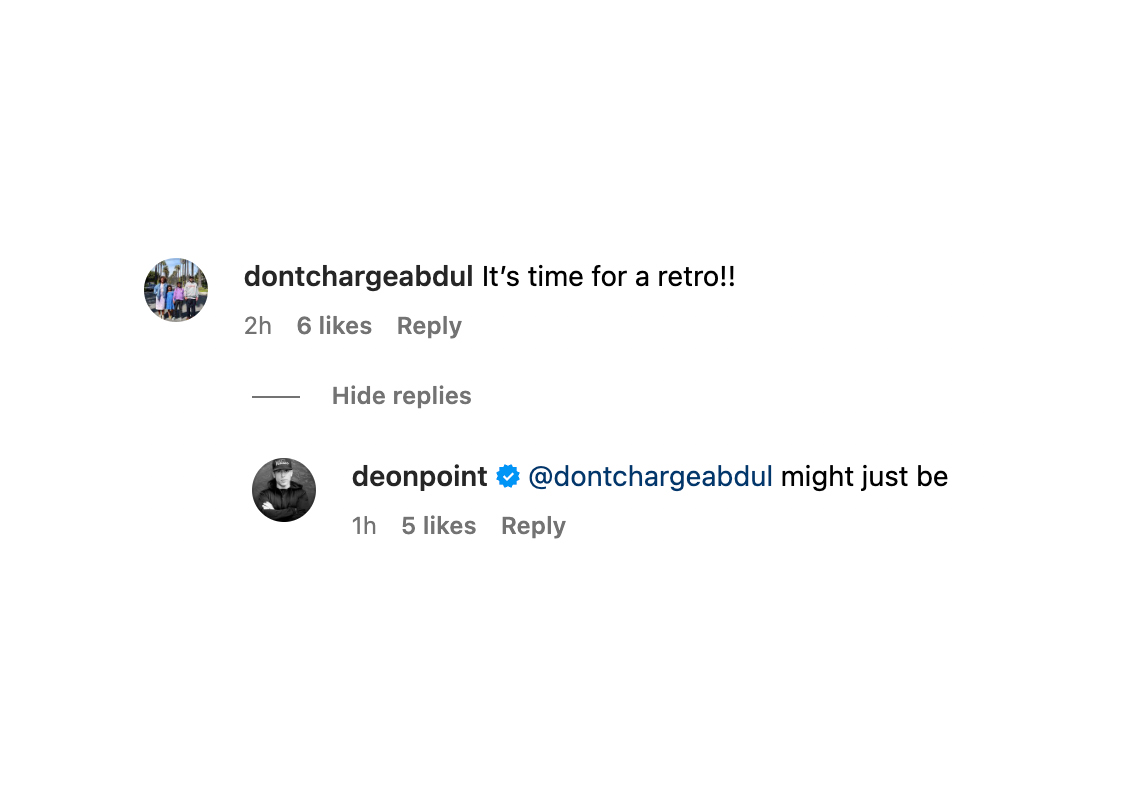The height and width of the screenshot is (800, 1140).
Task: View the 6 likes on dontchargeabdul's comment
Action: click(334, 326)
